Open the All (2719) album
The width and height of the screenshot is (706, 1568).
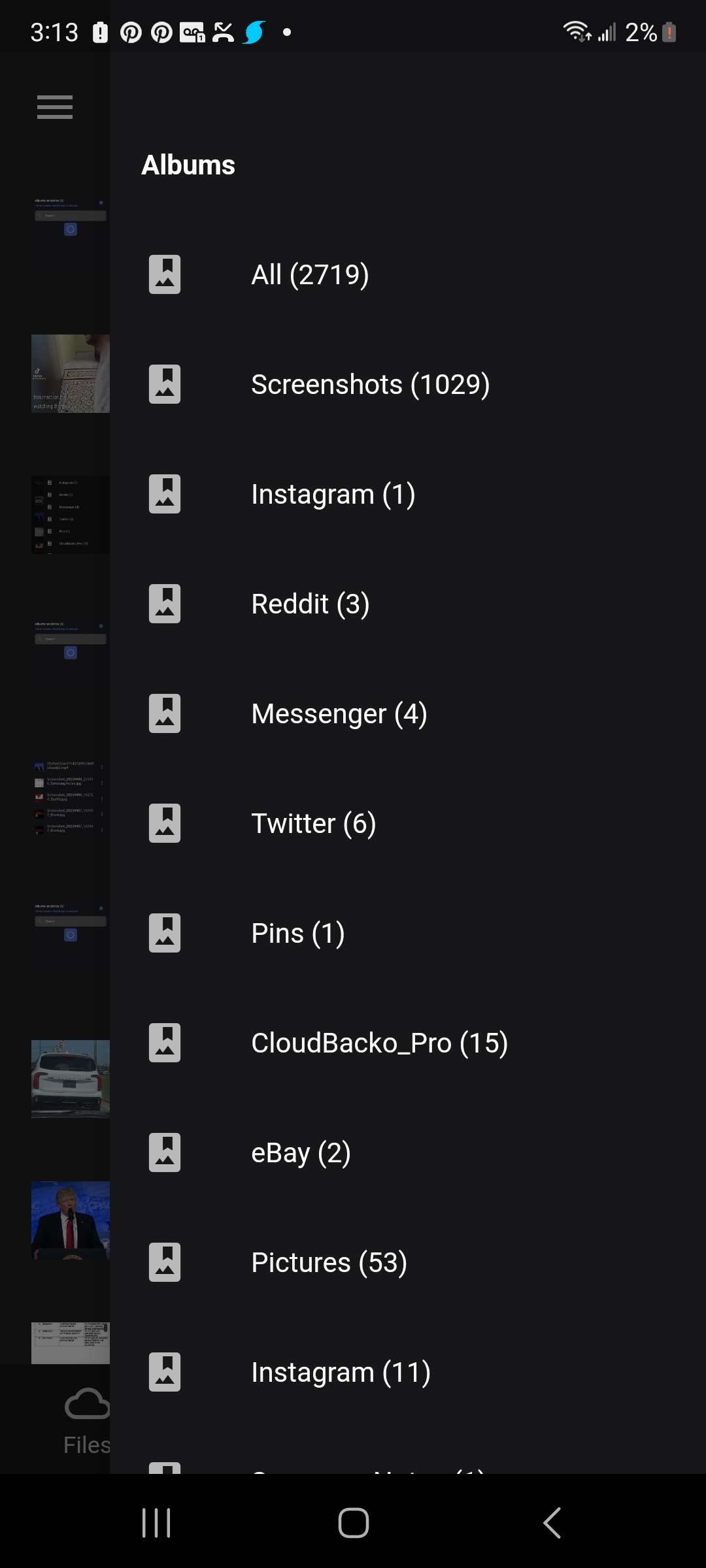point(408,274)
